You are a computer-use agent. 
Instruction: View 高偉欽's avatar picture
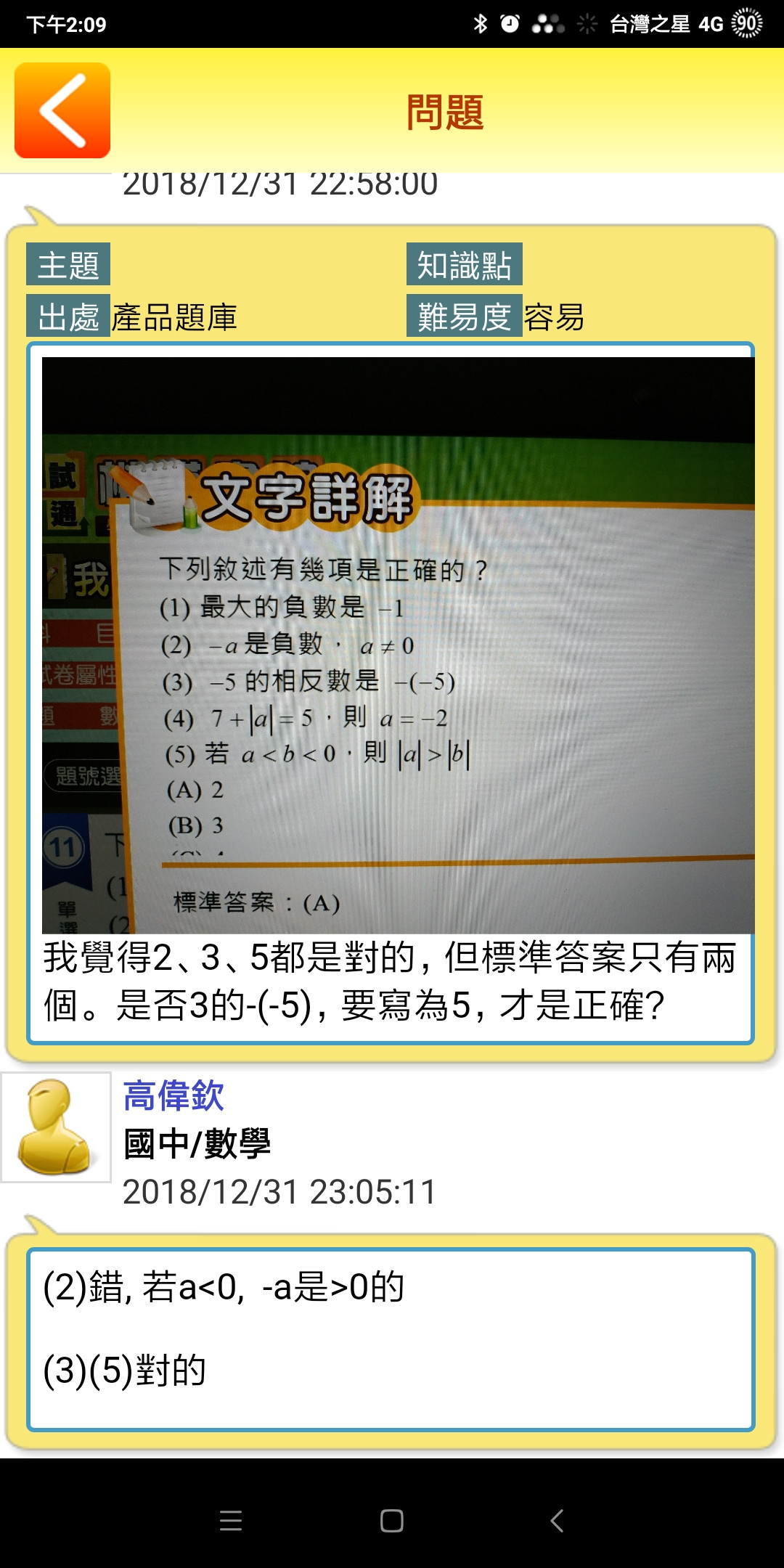coord(56,1127)
